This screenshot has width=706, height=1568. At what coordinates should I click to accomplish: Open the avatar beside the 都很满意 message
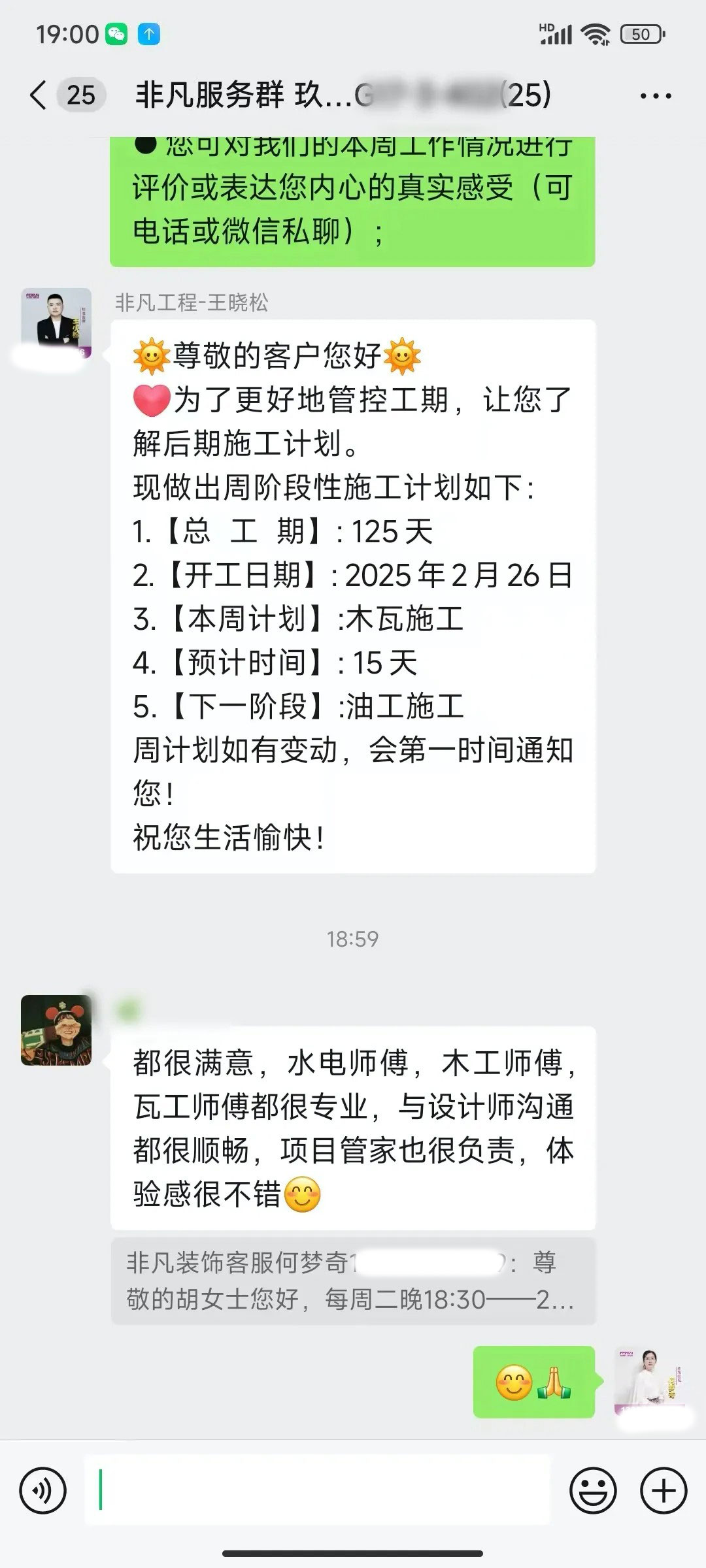(56, 1030)
